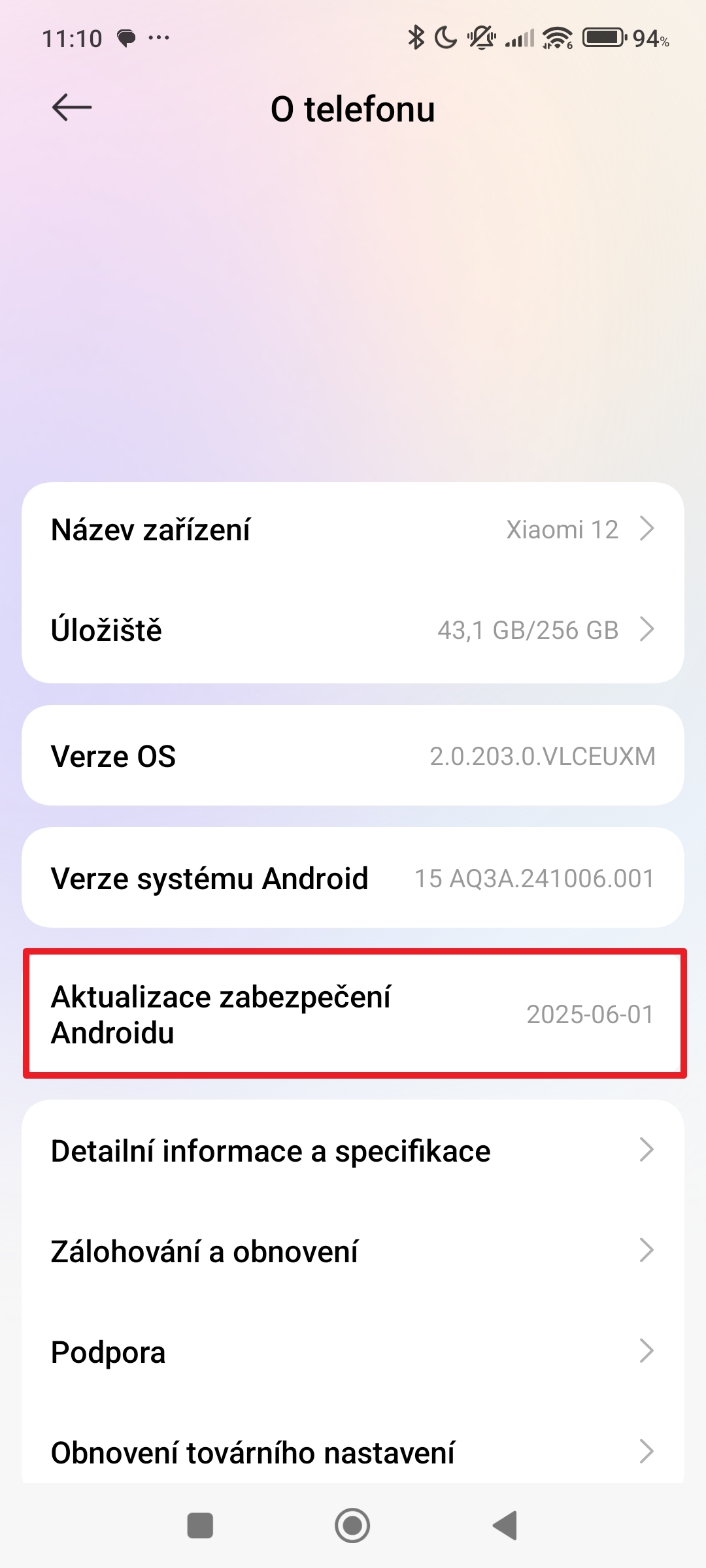Tap the system home button
The image size is (706, 1568).
[x=352, y=1526]
